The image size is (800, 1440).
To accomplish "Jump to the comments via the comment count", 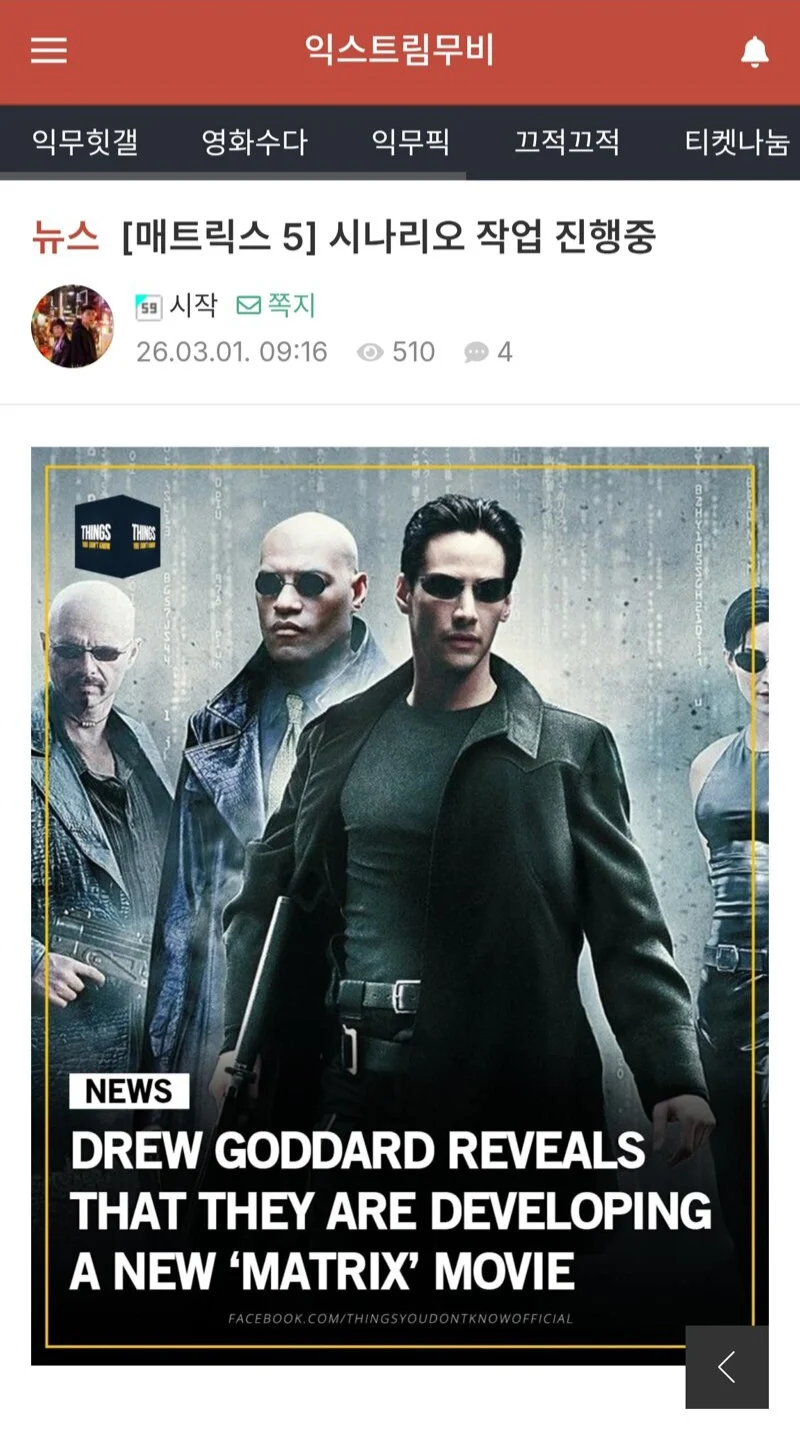I will pos(488,352).
